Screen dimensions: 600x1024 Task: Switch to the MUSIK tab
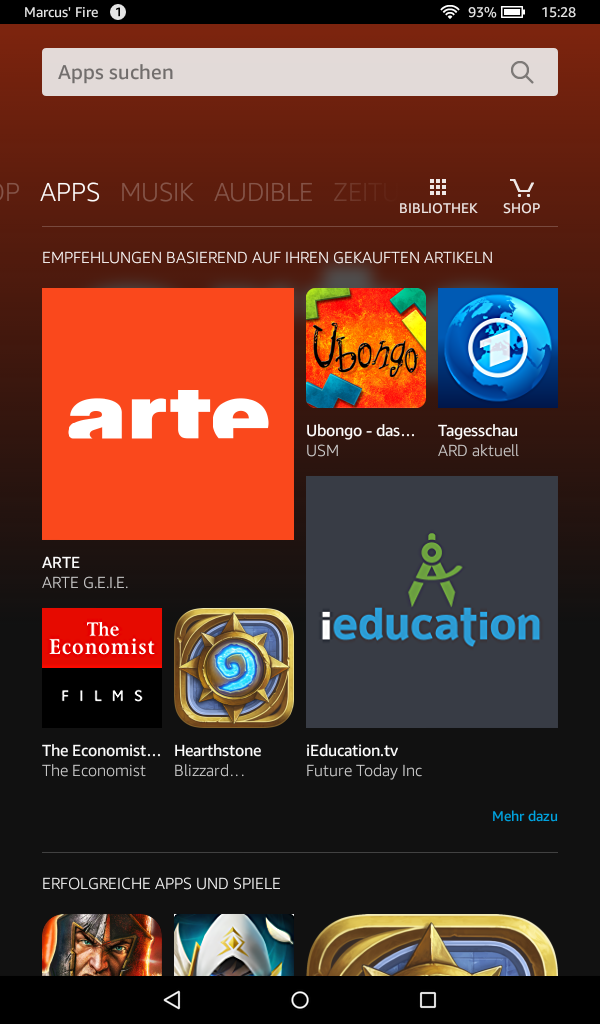157,192
